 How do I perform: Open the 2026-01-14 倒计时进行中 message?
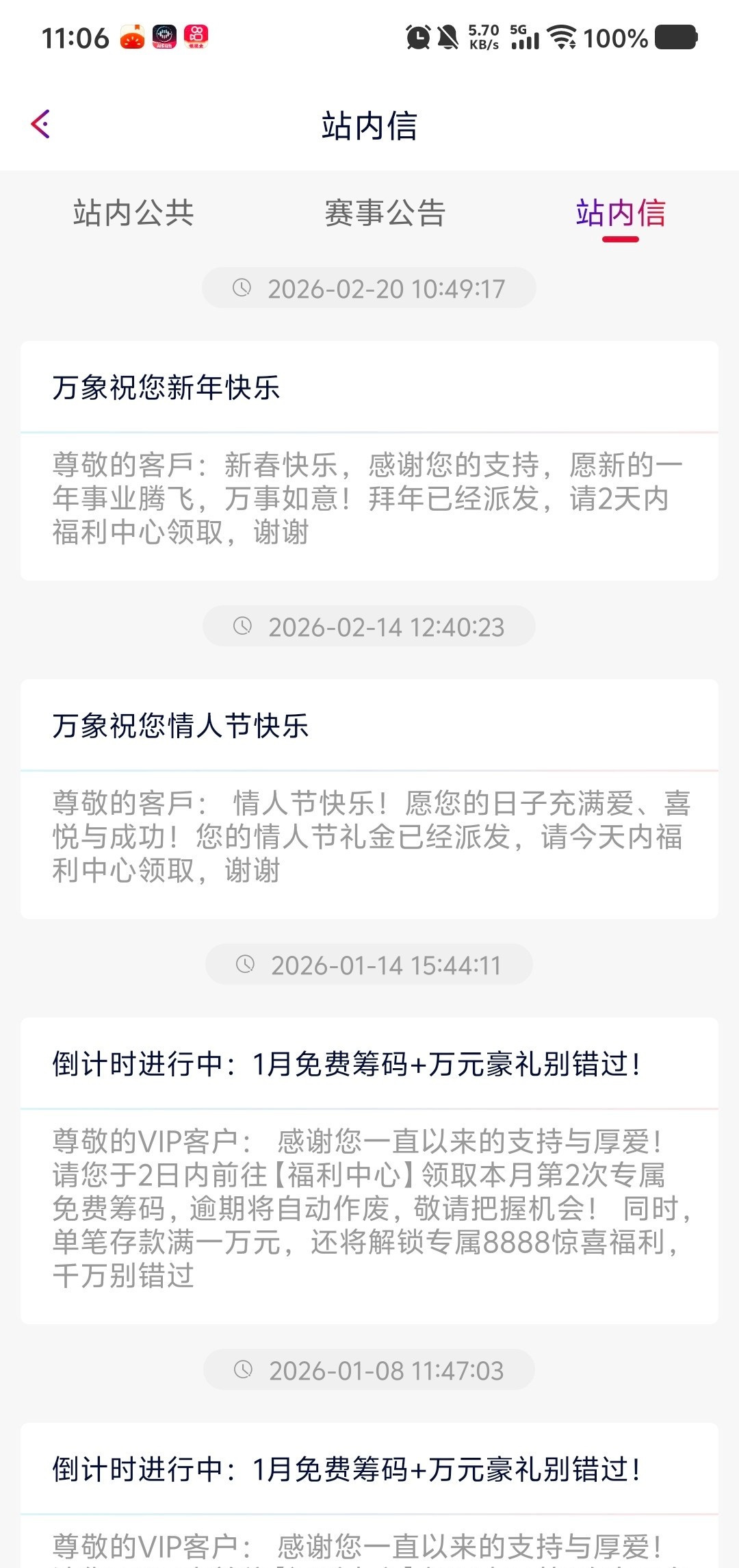(369, 1169)
